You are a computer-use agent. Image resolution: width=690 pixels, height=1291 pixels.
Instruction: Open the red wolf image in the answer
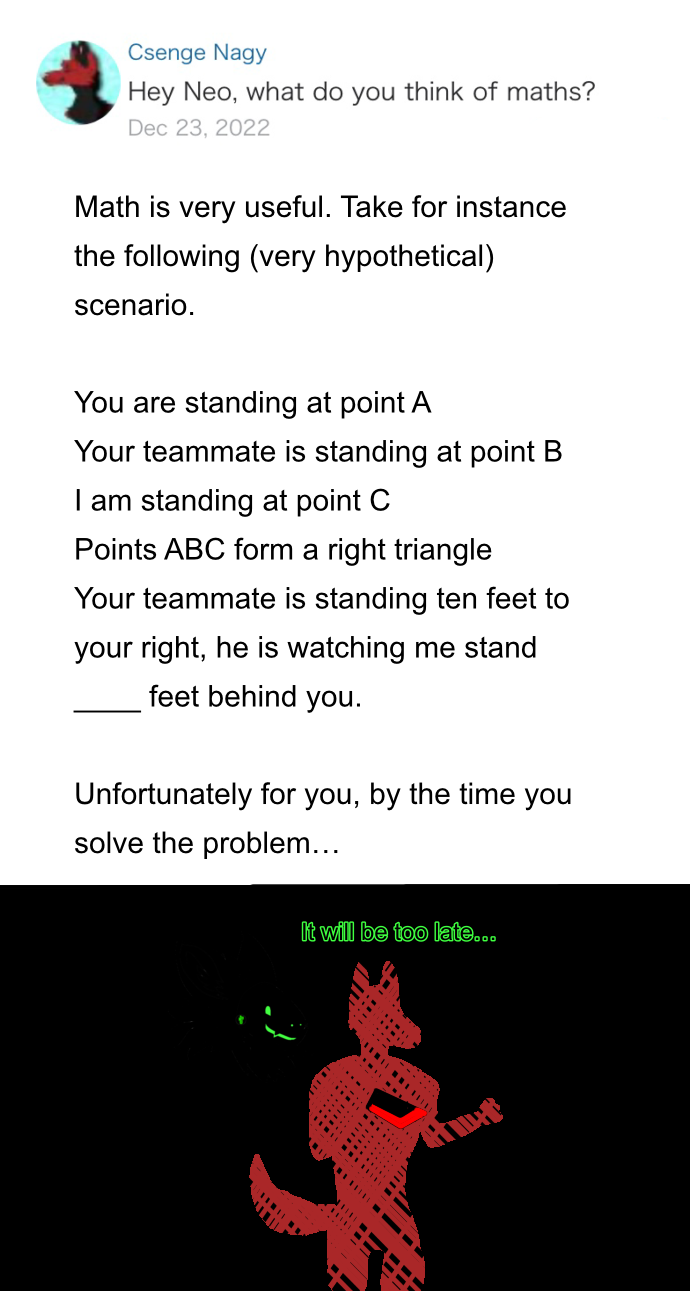click(x=345, y=1087)
